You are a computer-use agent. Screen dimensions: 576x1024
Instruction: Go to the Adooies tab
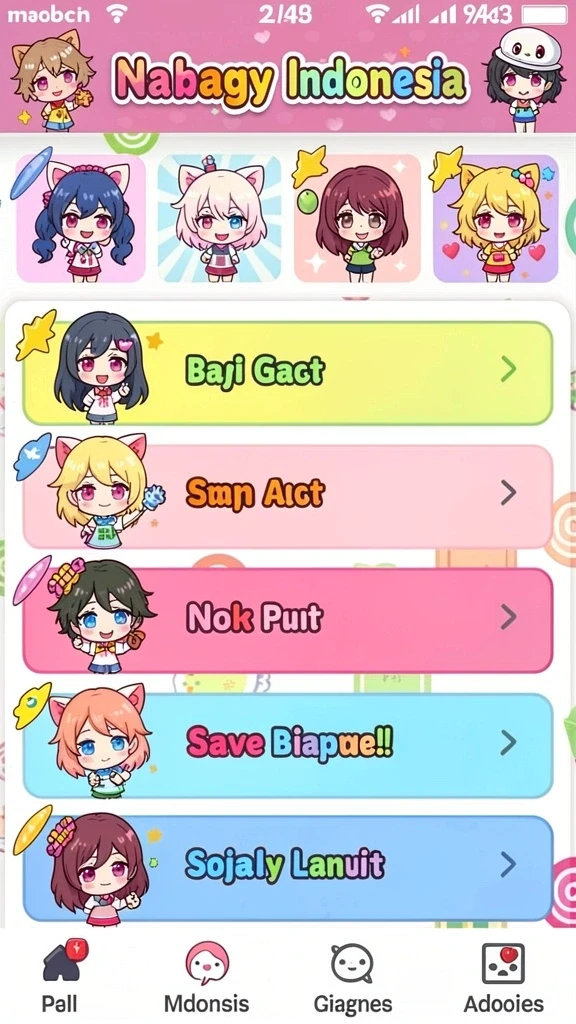pyautogui.click(x=503, y=975)
